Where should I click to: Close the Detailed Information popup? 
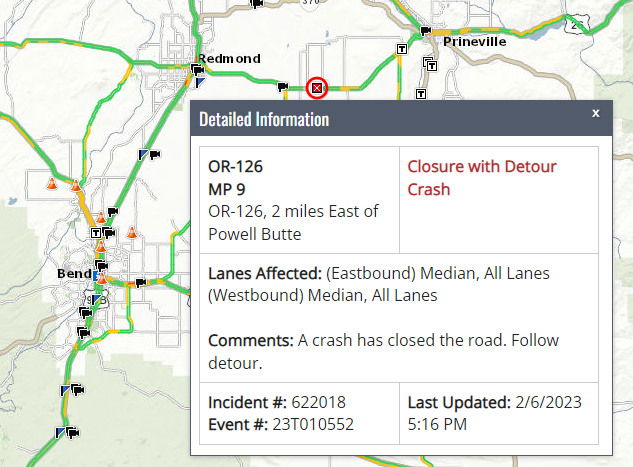pyautogui.click(x=596, y=113)
